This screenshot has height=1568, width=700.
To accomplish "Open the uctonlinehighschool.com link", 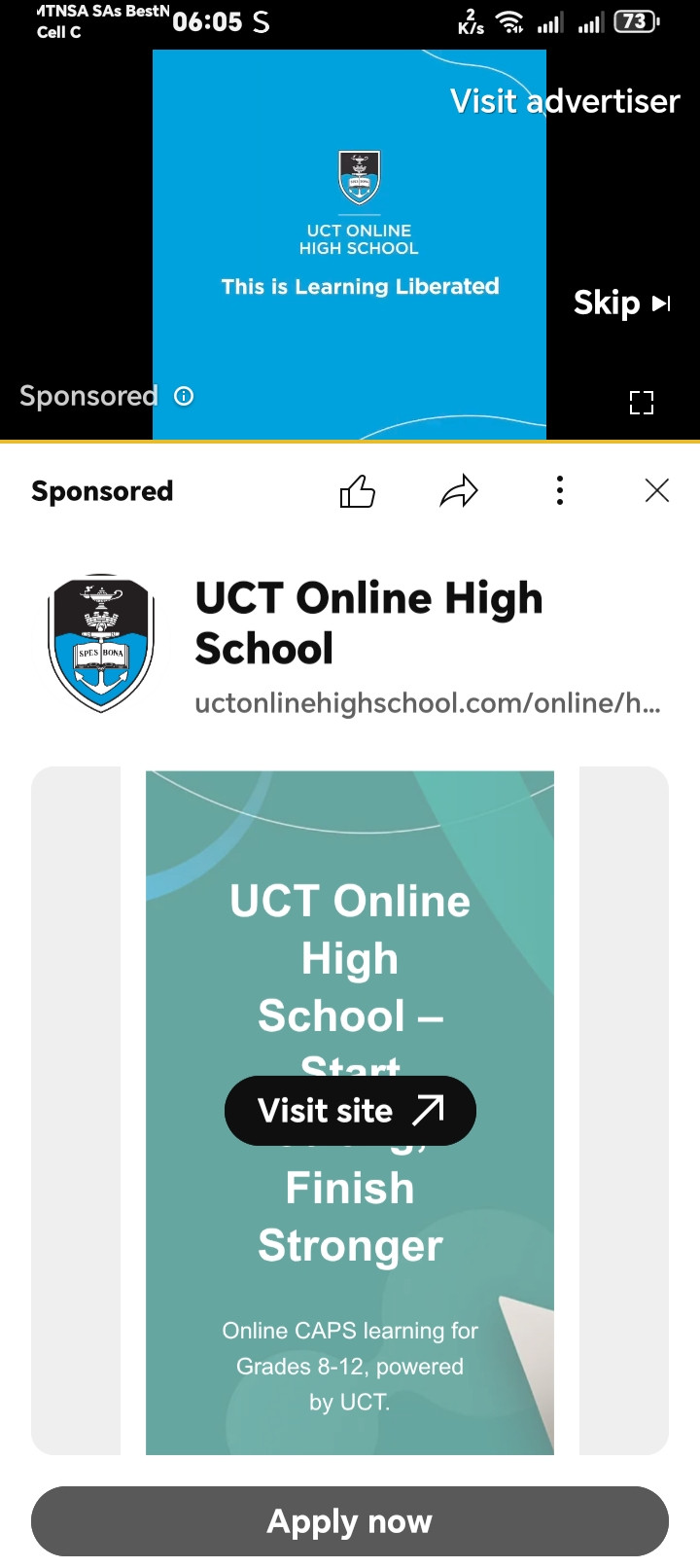I will (x=427, y=703).
